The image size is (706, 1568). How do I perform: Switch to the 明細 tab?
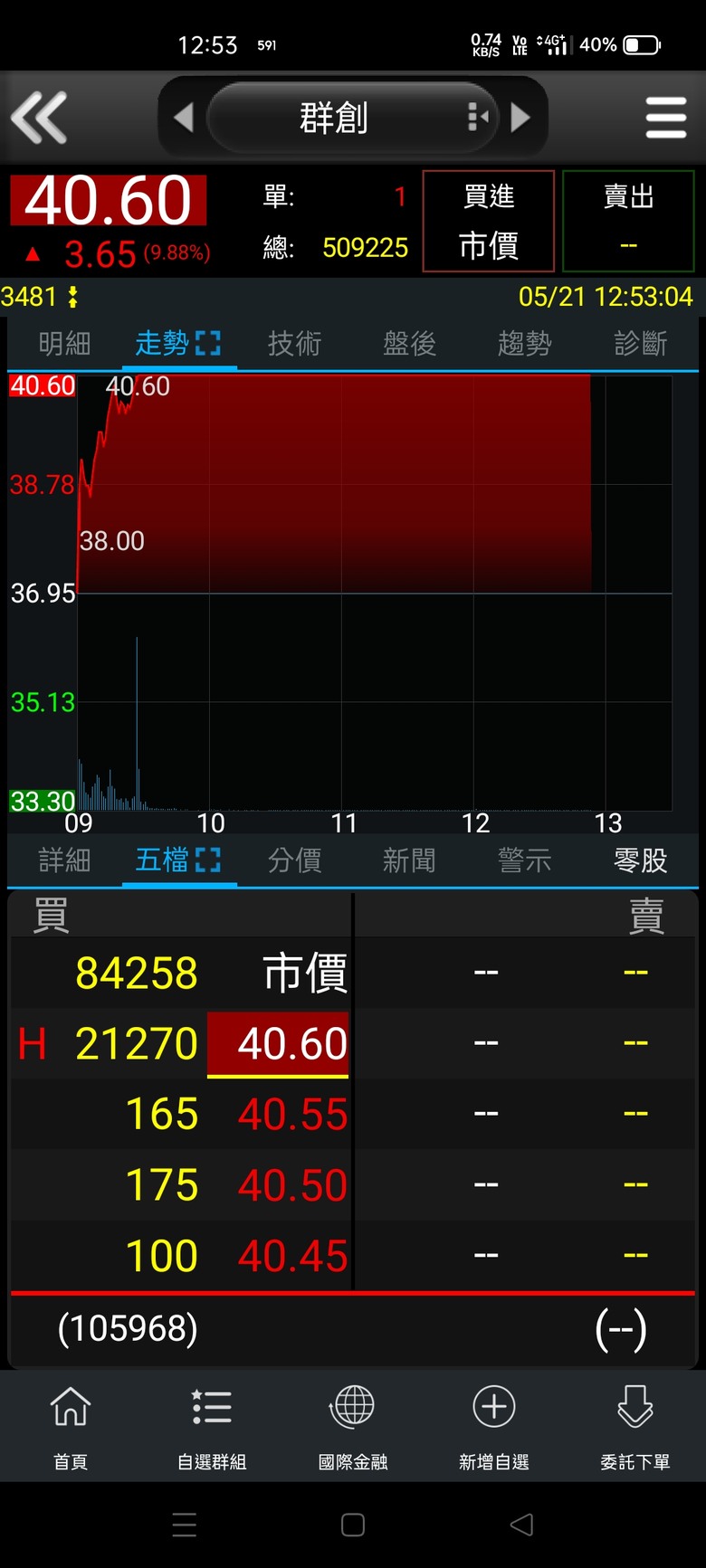64,343
